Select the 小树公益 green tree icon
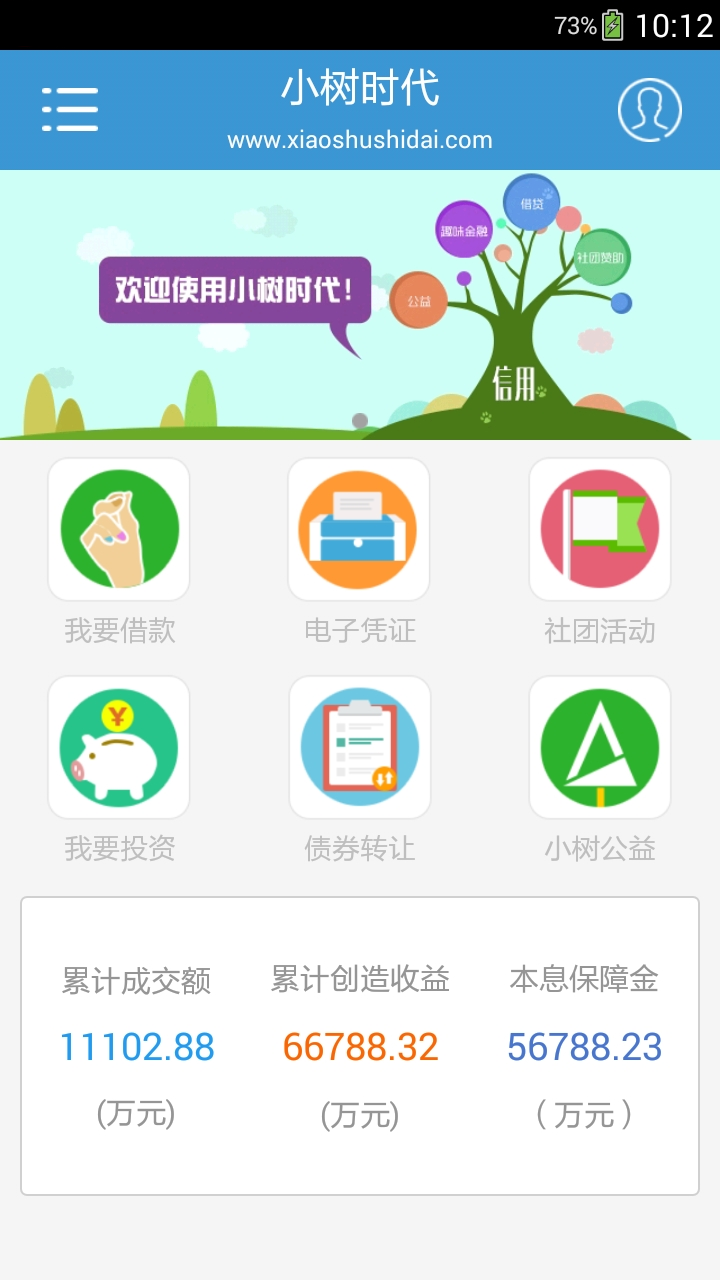The height and width of the screenshot is (1280, 720). click(599, 747)
